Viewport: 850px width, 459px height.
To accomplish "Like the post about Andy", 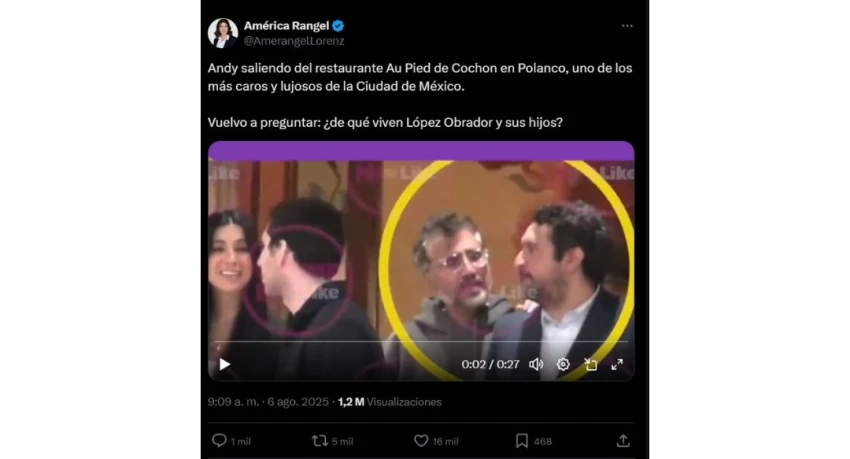I will click(x=421, y=440).
